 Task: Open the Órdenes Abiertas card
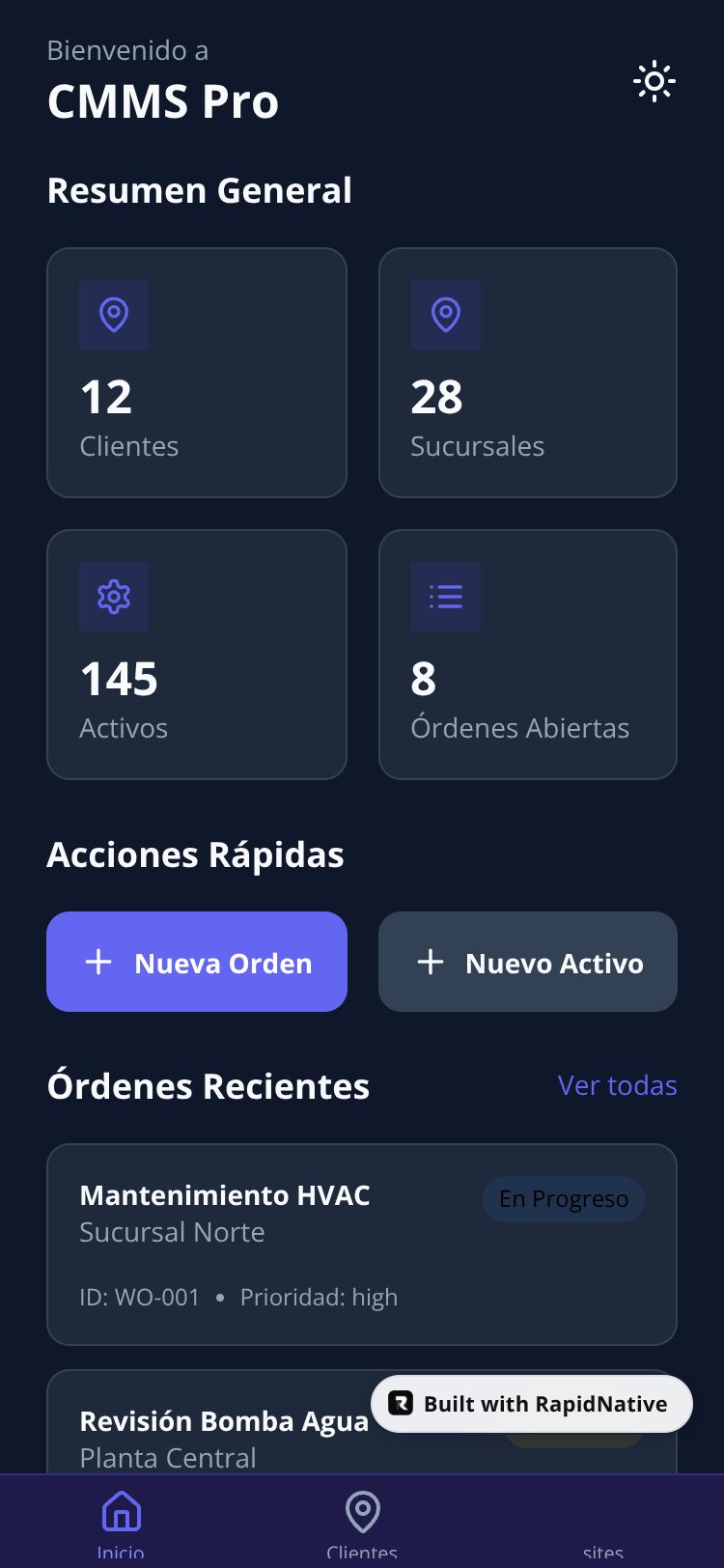click(x=528, y=655)
